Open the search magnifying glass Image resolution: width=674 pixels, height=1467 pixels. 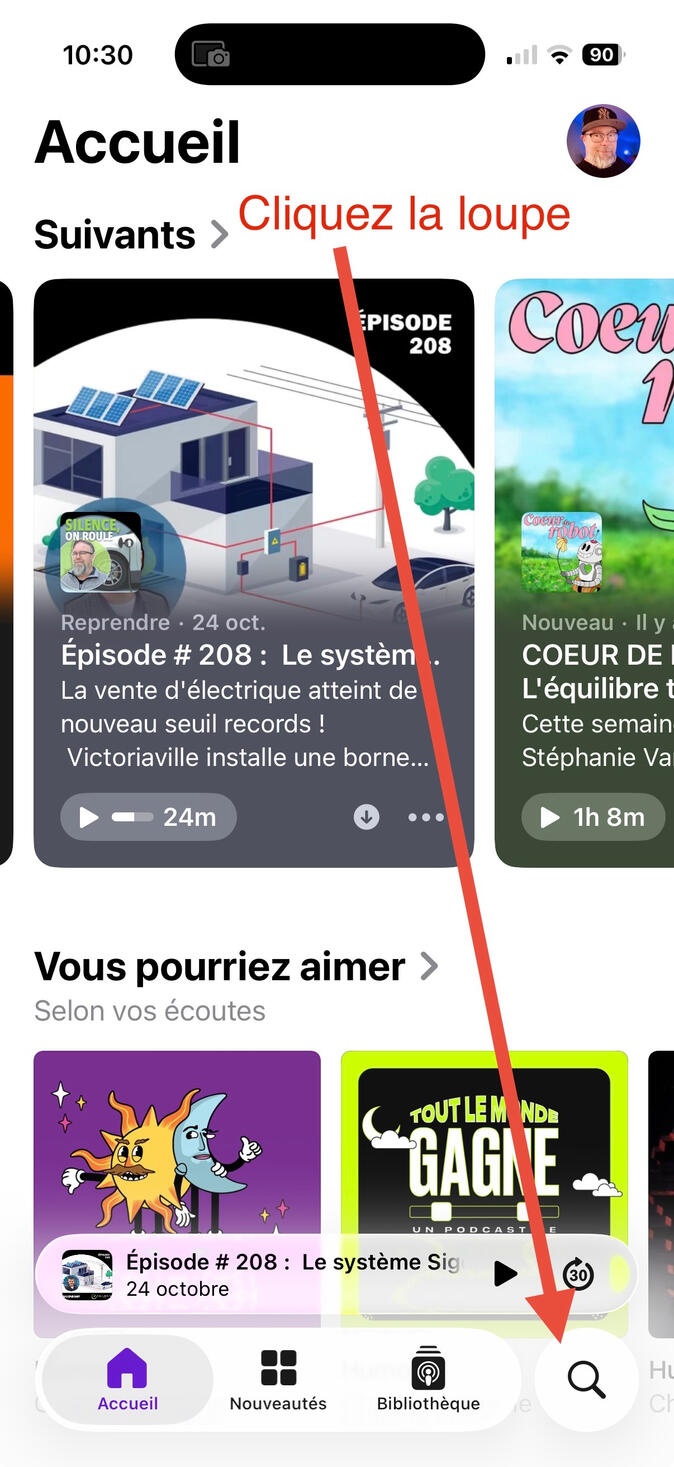(x=587, y=1380)
